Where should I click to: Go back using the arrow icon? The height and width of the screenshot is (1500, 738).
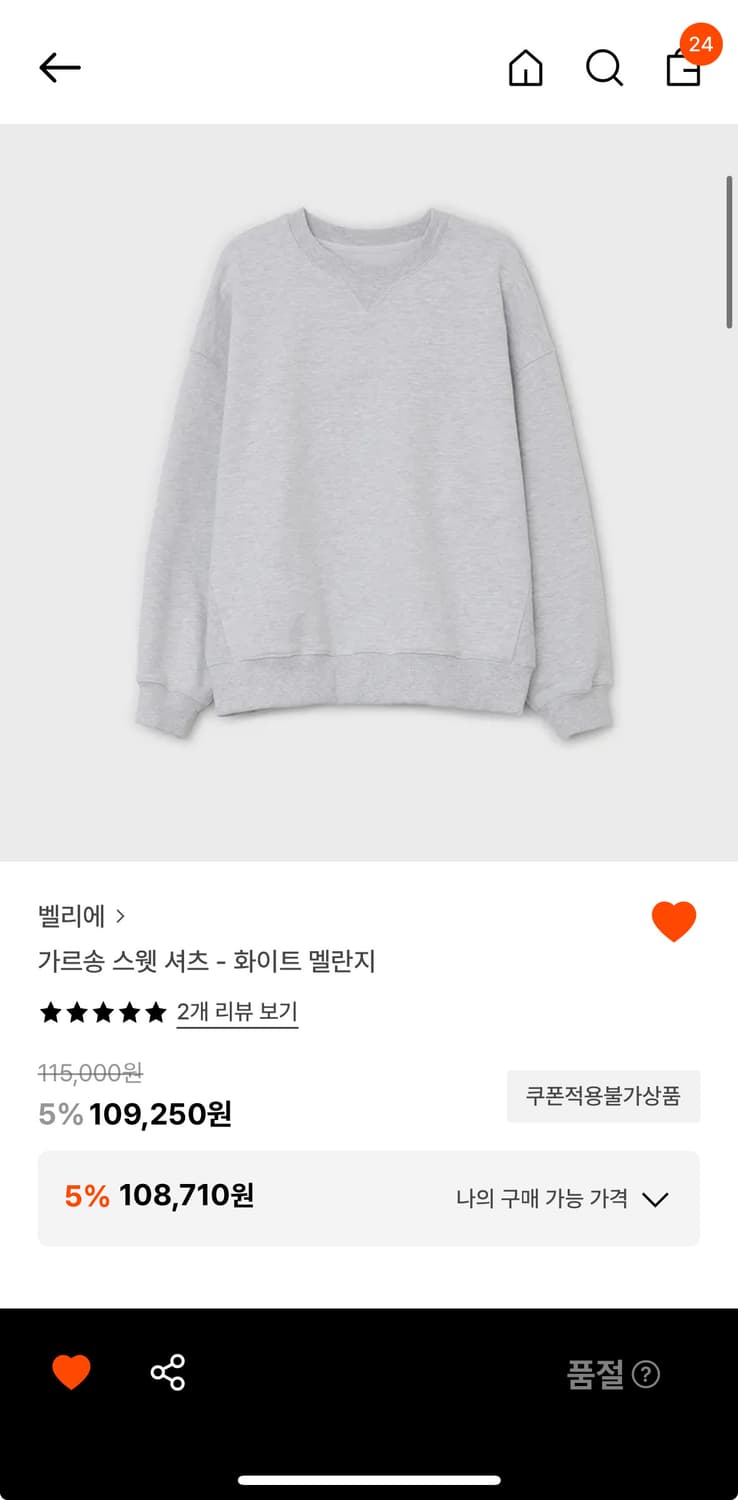(60, 67)
